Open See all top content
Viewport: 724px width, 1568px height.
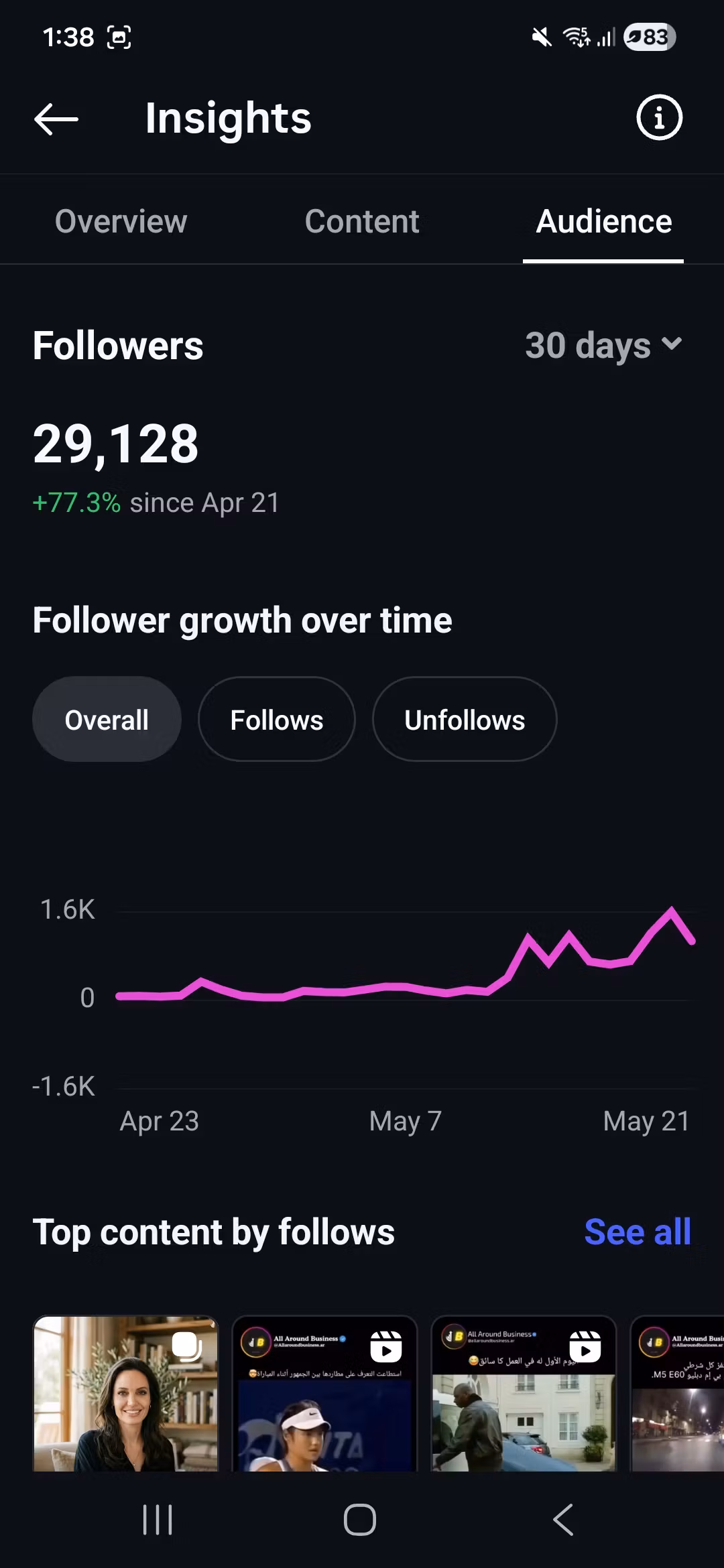[x=638, y=1232]
